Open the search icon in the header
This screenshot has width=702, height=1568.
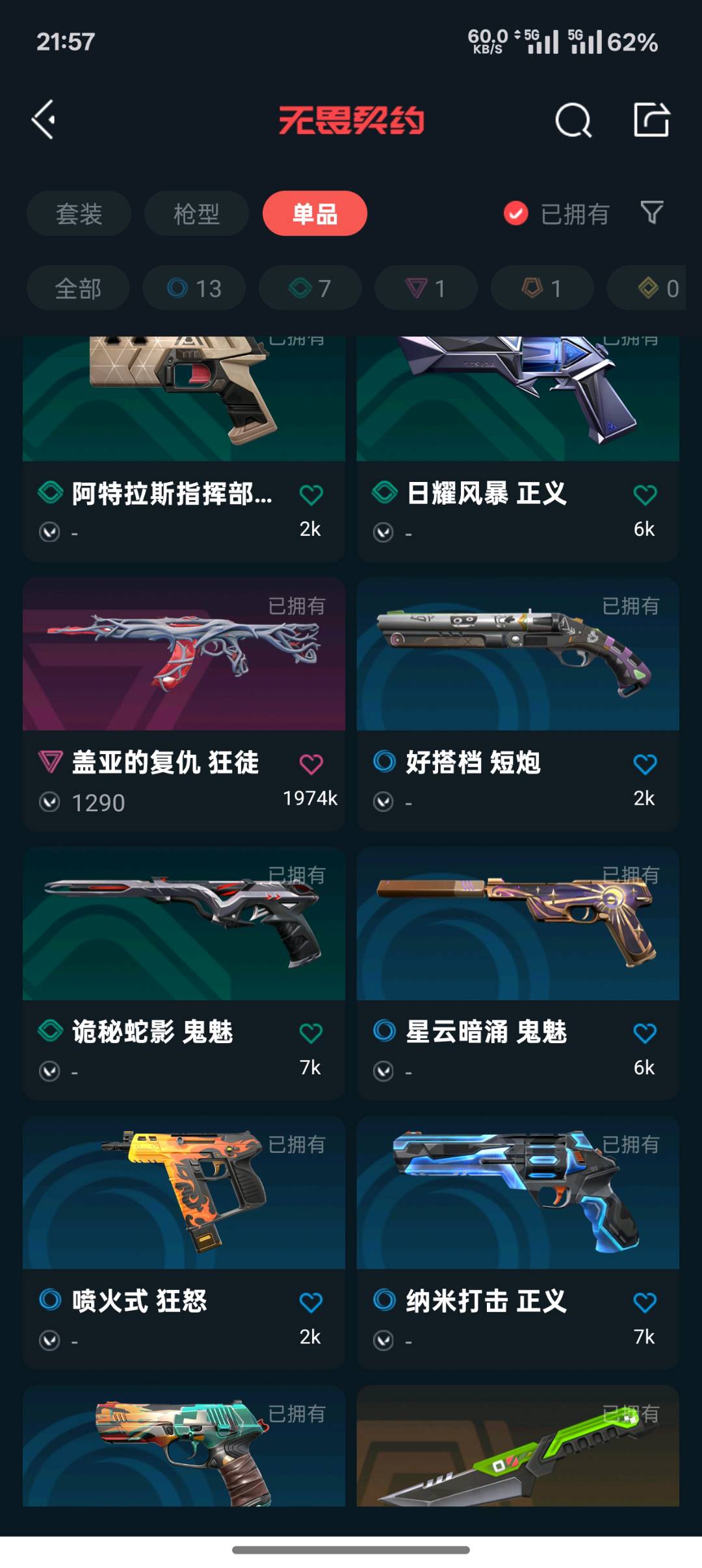[573, 120]
